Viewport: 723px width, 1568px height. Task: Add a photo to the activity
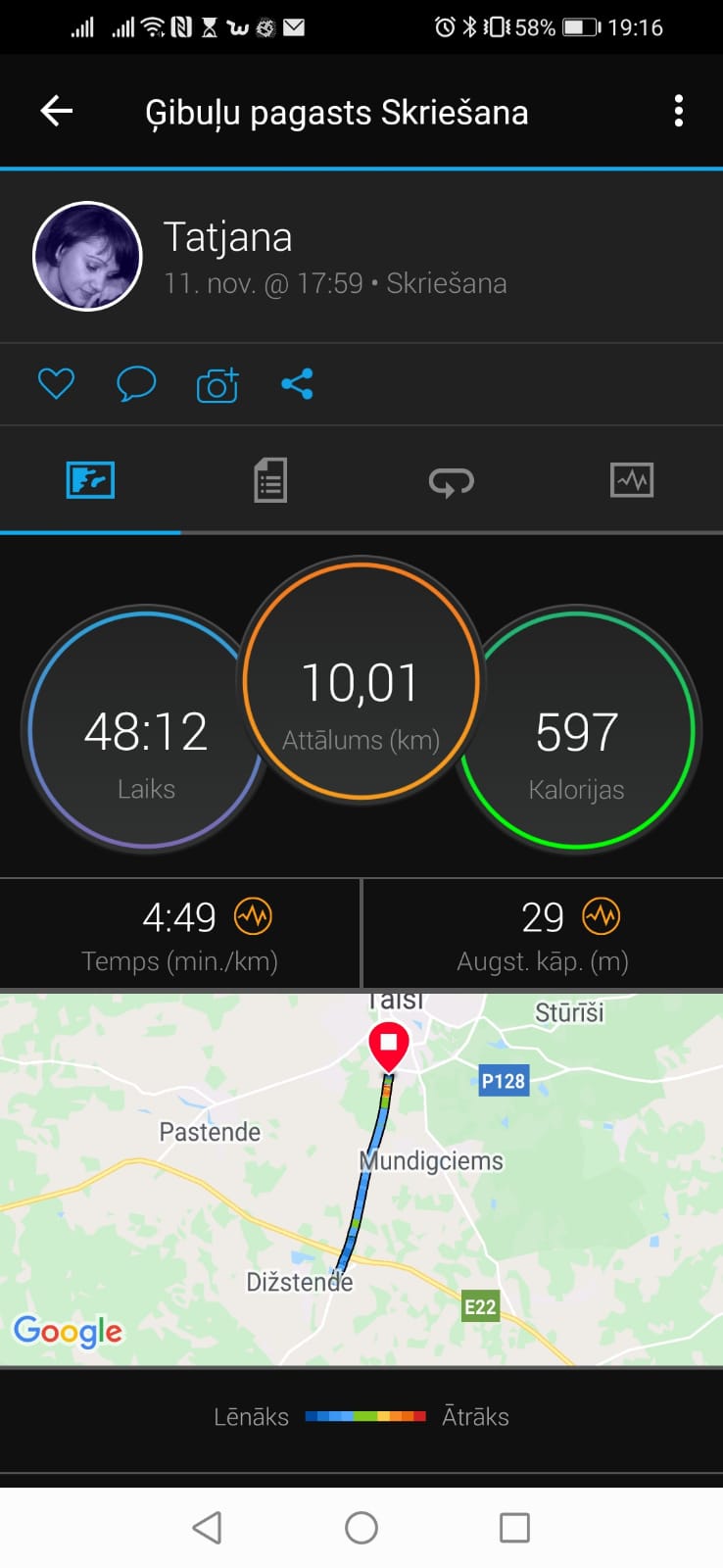217,385
